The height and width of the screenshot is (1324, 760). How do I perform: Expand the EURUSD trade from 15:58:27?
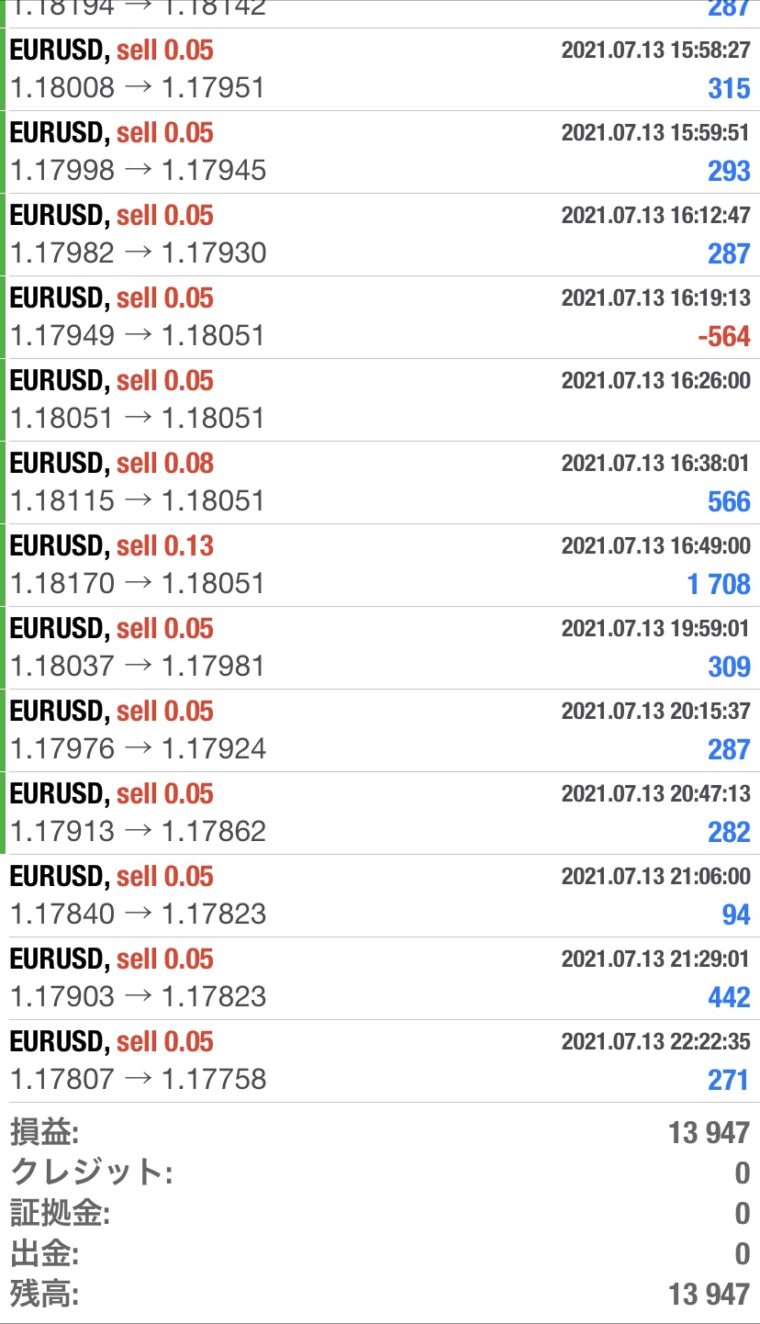[380, 69]
